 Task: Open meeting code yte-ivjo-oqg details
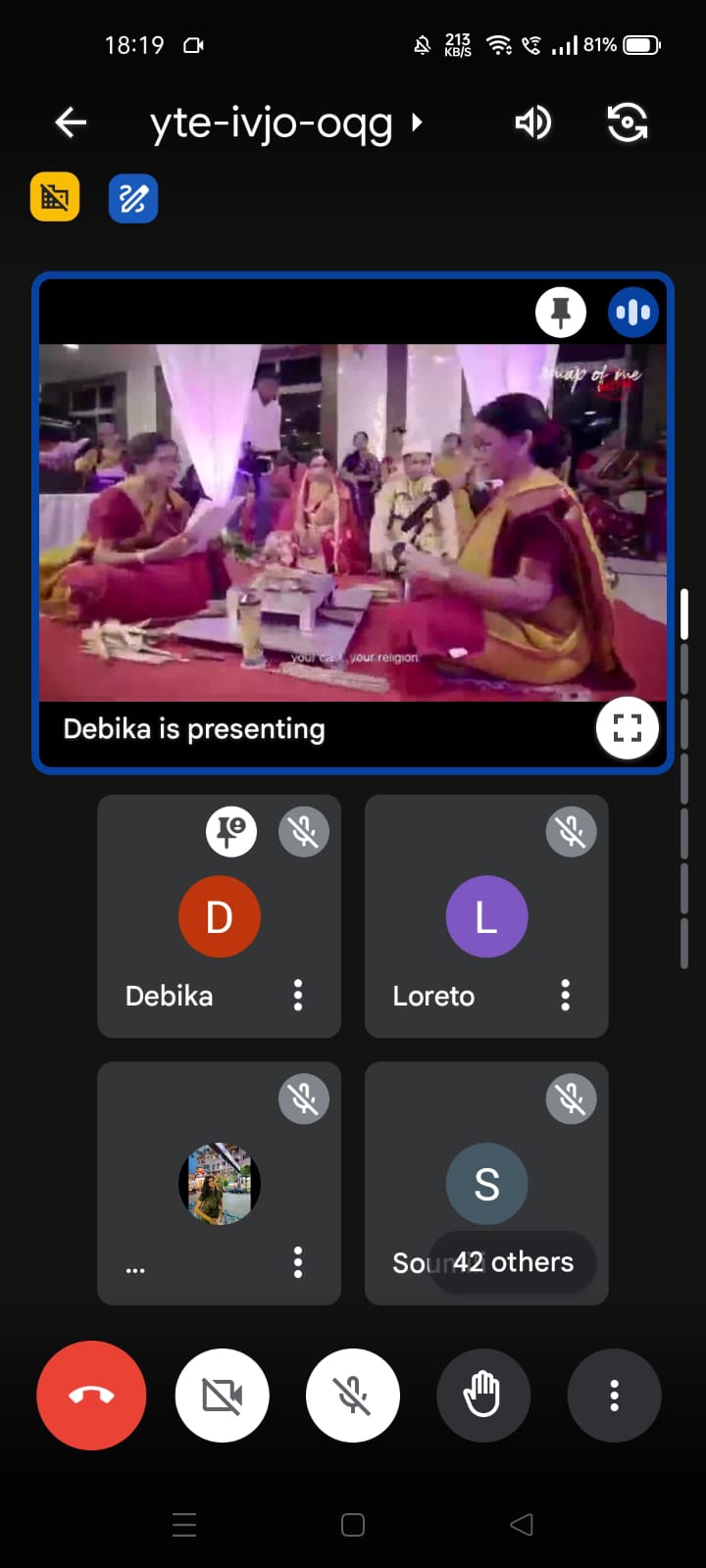(x=284, y=123)
